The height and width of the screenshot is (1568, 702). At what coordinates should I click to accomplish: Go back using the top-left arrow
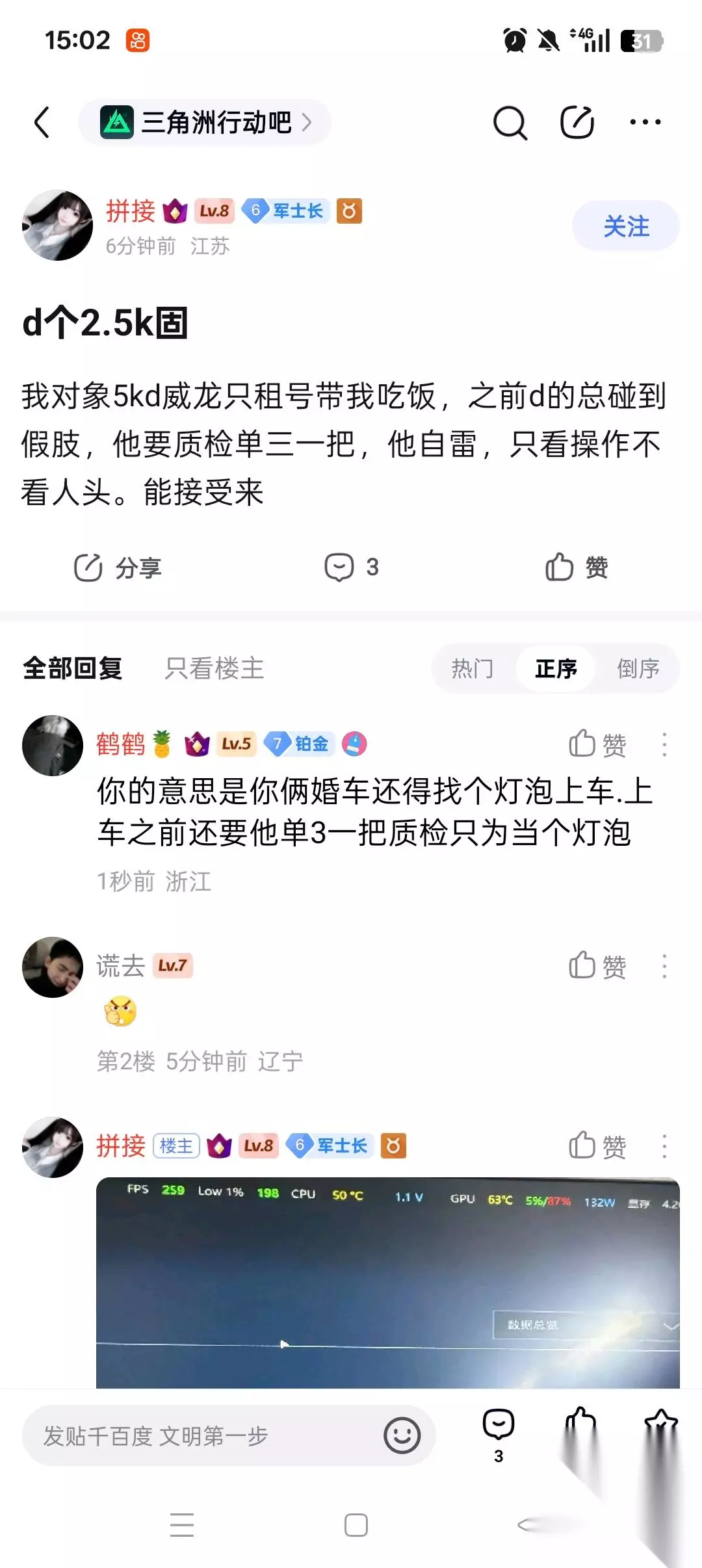pyautogui.click(x=42, y=122)
